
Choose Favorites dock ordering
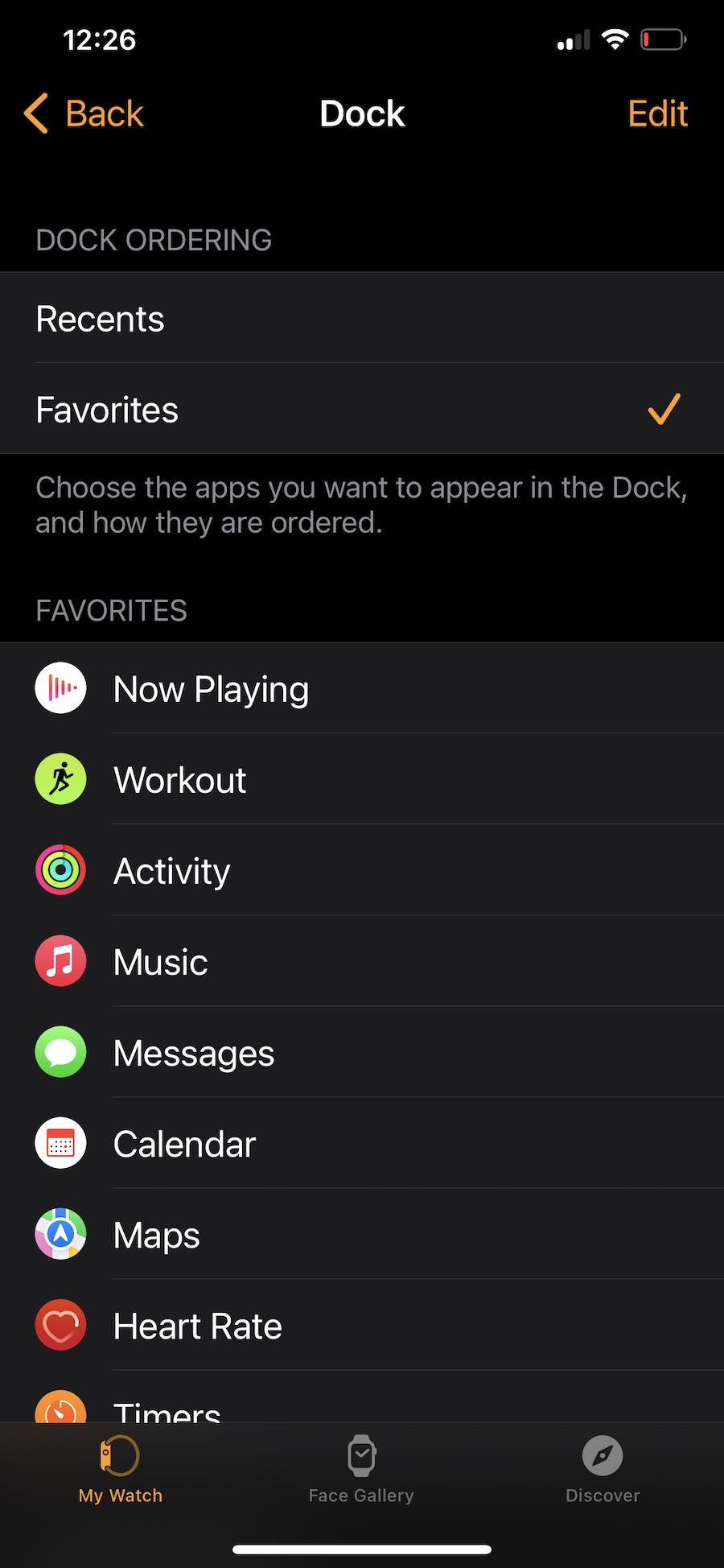[x=362, y=410]
